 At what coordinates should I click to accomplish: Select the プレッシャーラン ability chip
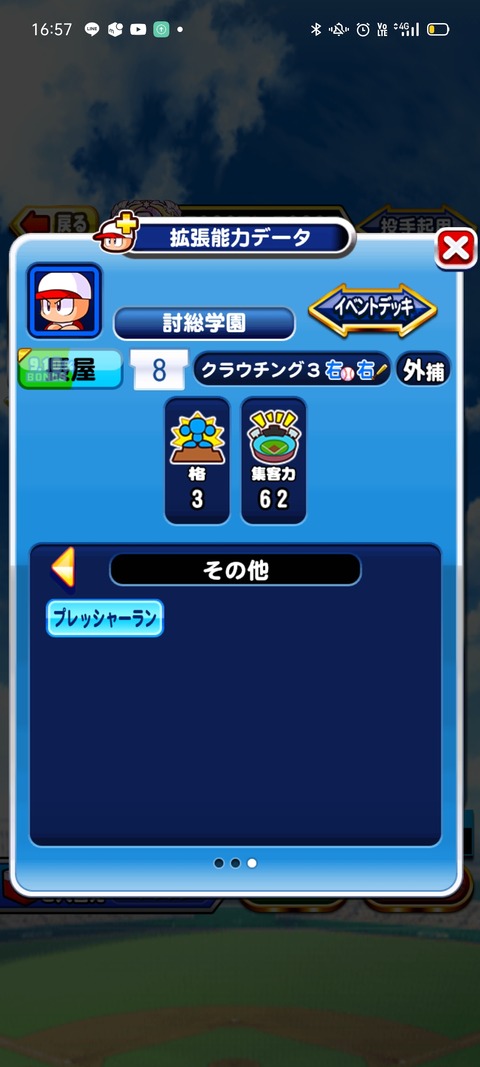click(x=105, y=618)
